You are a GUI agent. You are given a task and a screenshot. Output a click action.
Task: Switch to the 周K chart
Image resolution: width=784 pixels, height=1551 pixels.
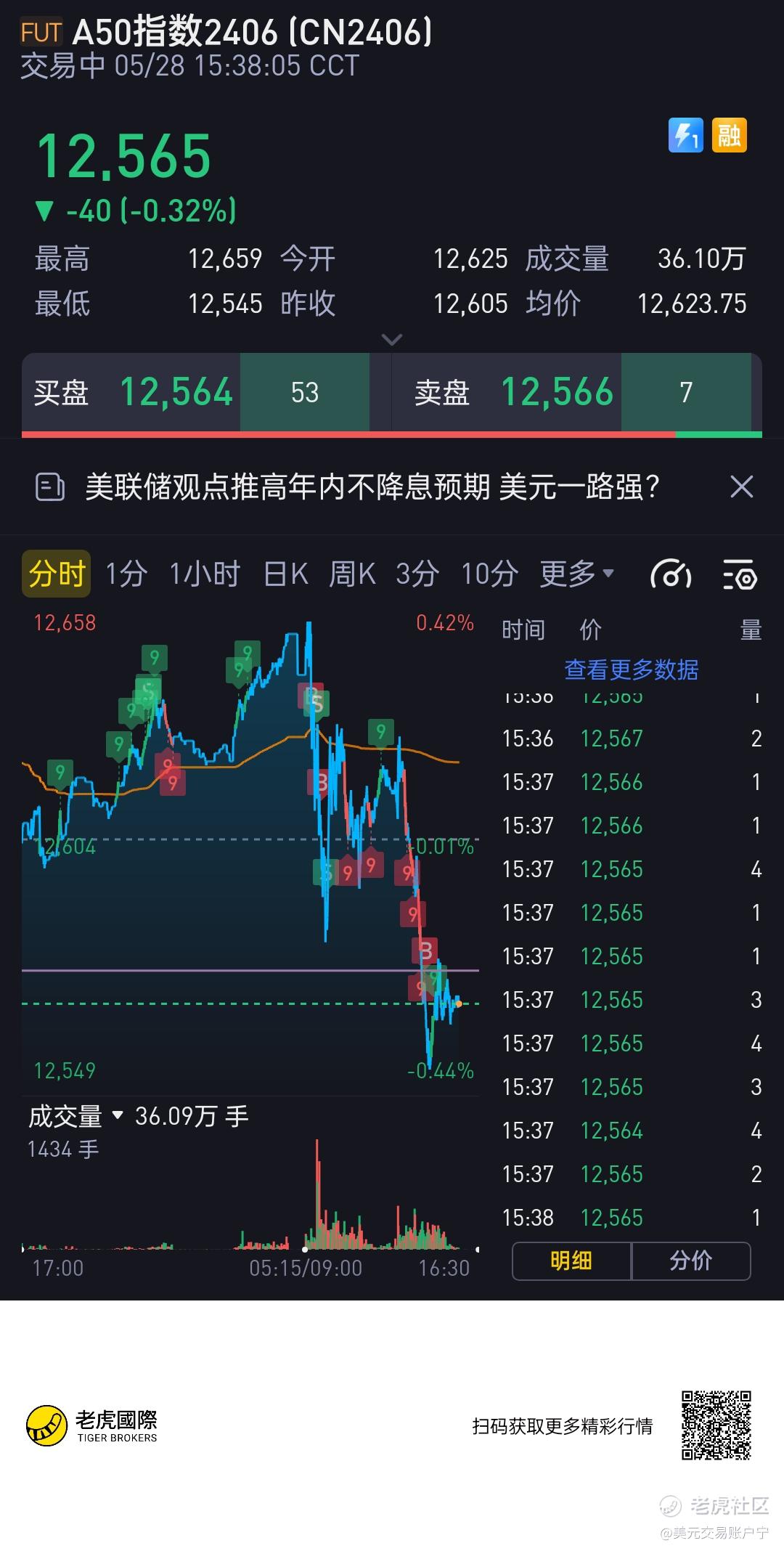coord(352,574)
